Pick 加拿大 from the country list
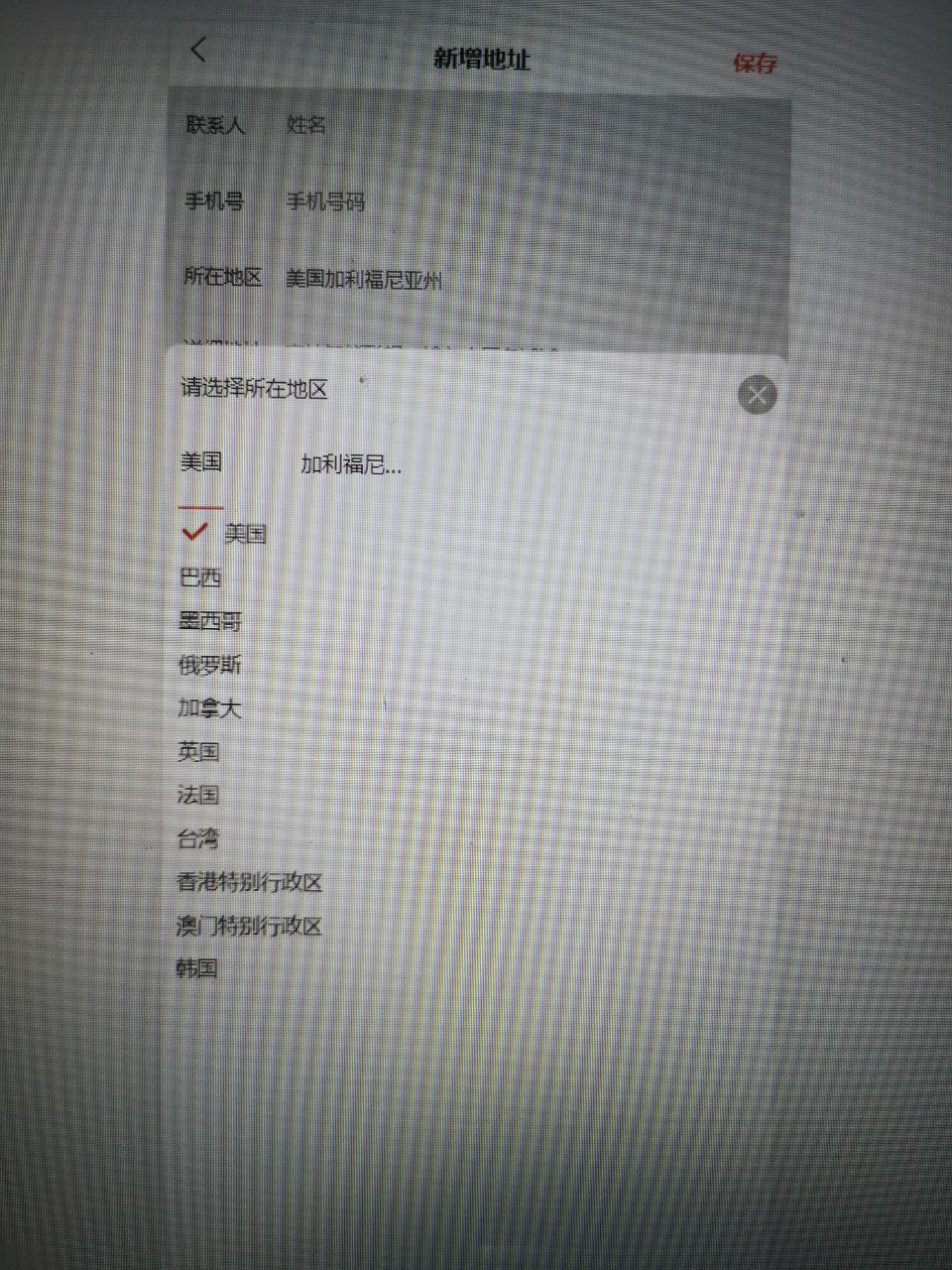This screenshot has height=1270, width=952. 210,708
